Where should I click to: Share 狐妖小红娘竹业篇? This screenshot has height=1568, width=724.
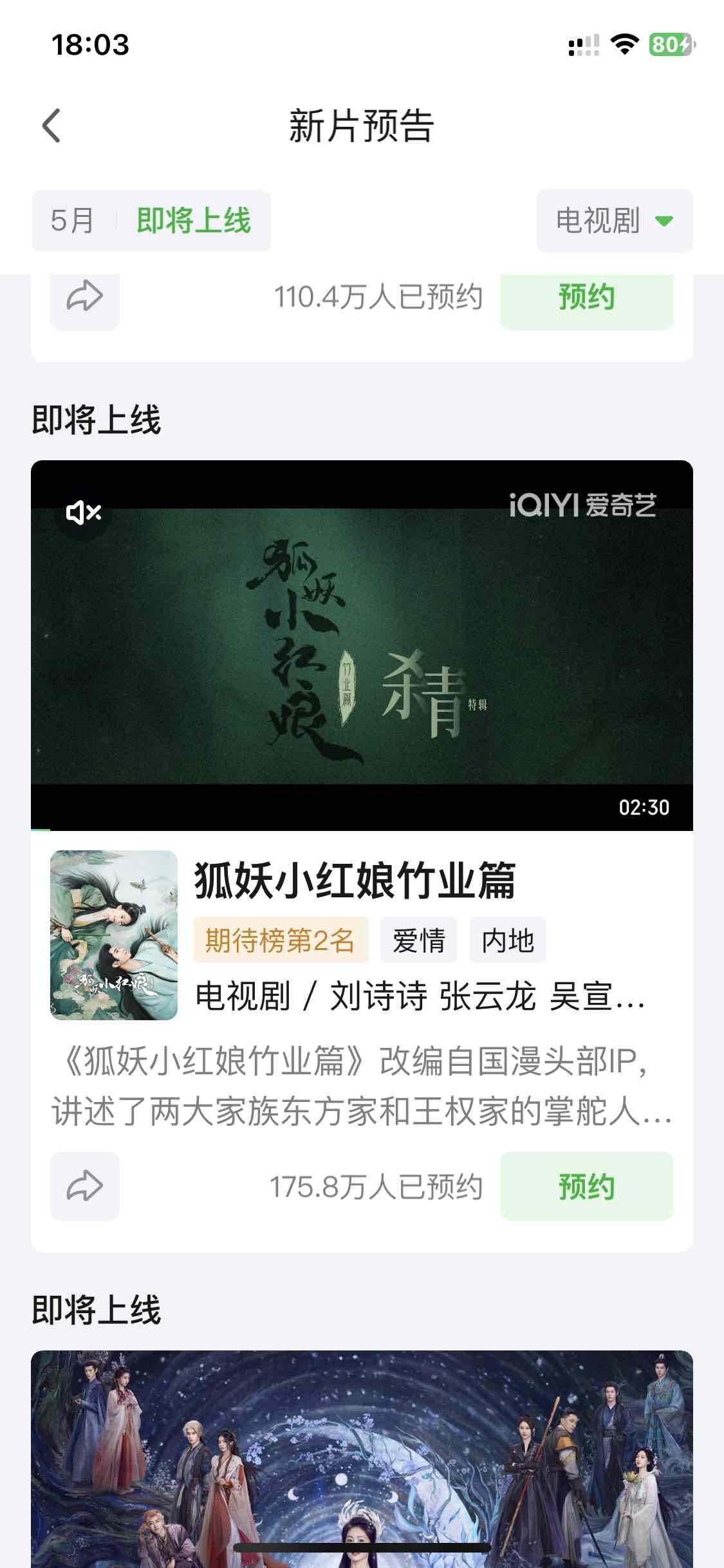[x=85, y=1186]
